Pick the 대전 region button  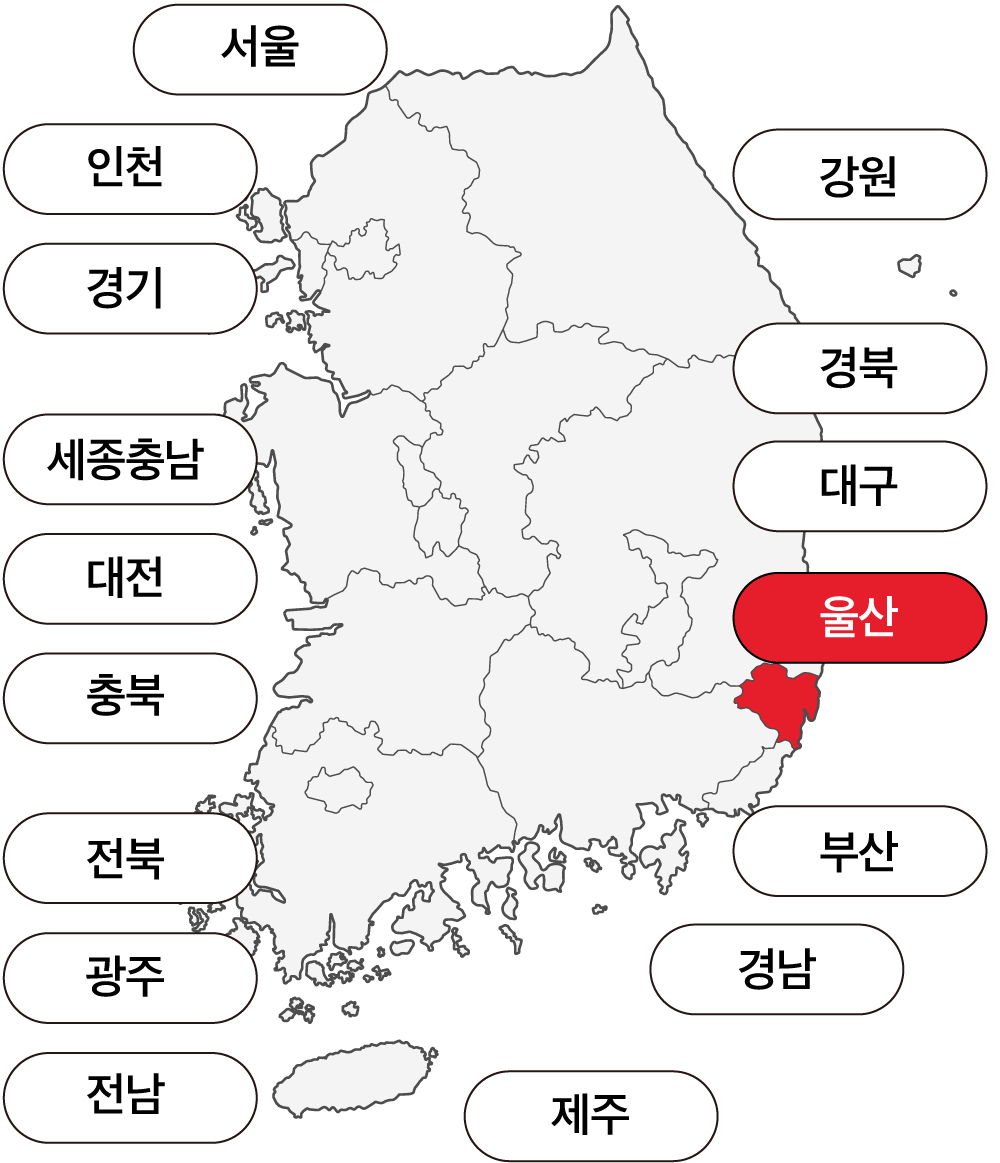[130, 579]
